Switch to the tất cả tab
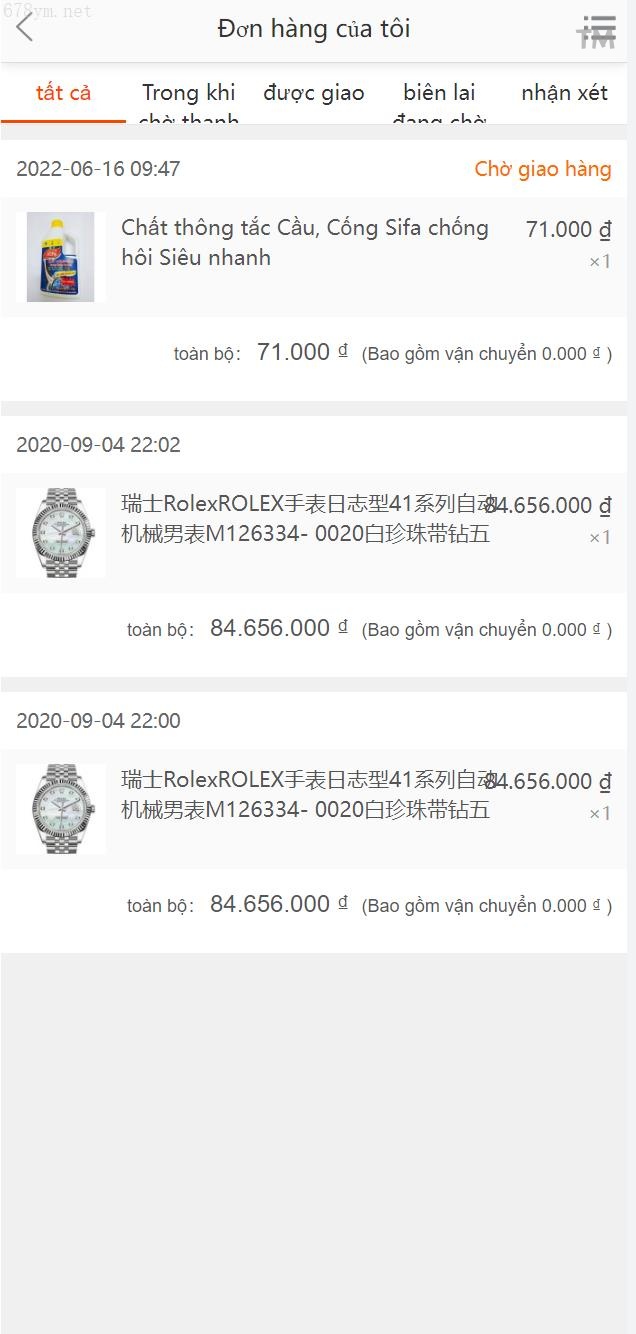 click(x=63, y=94)
